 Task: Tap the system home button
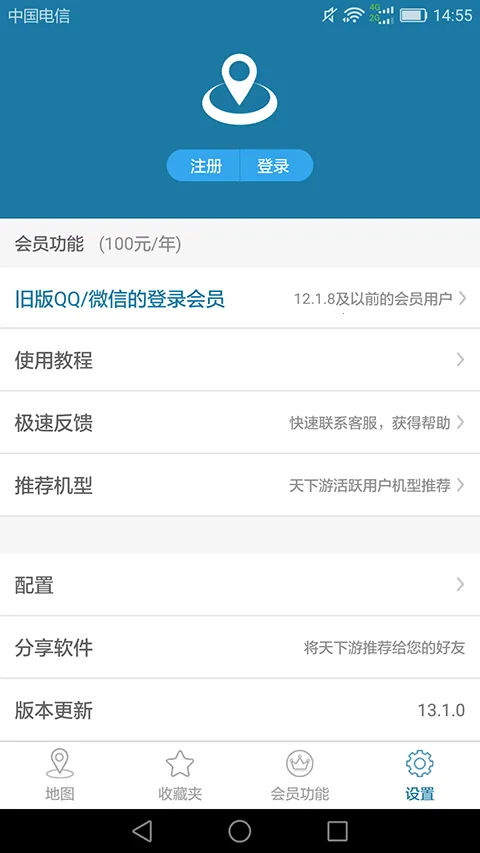(239, 831)
